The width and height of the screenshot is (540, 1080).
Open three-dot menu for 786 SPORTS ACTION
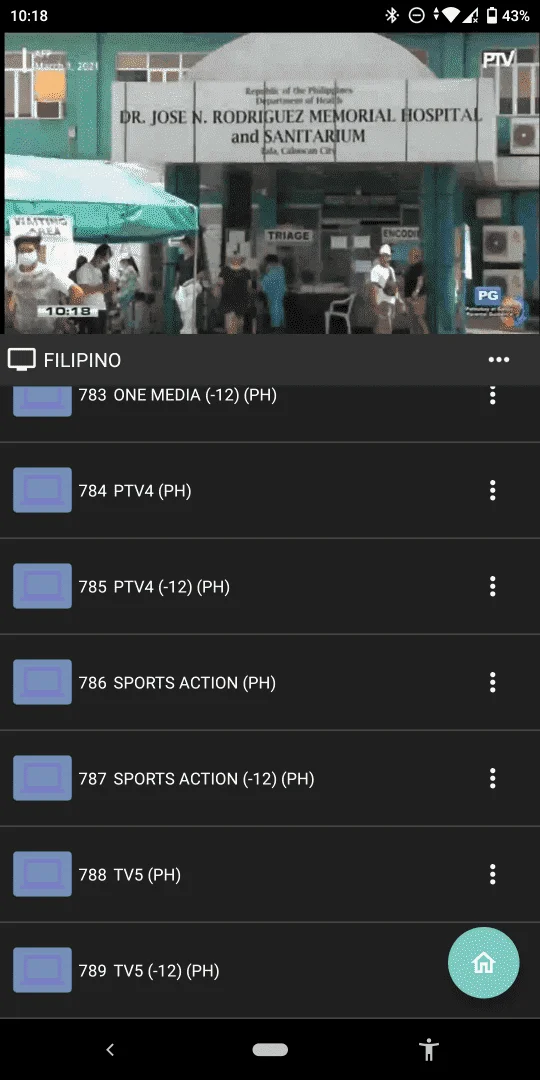coord(492,683)
